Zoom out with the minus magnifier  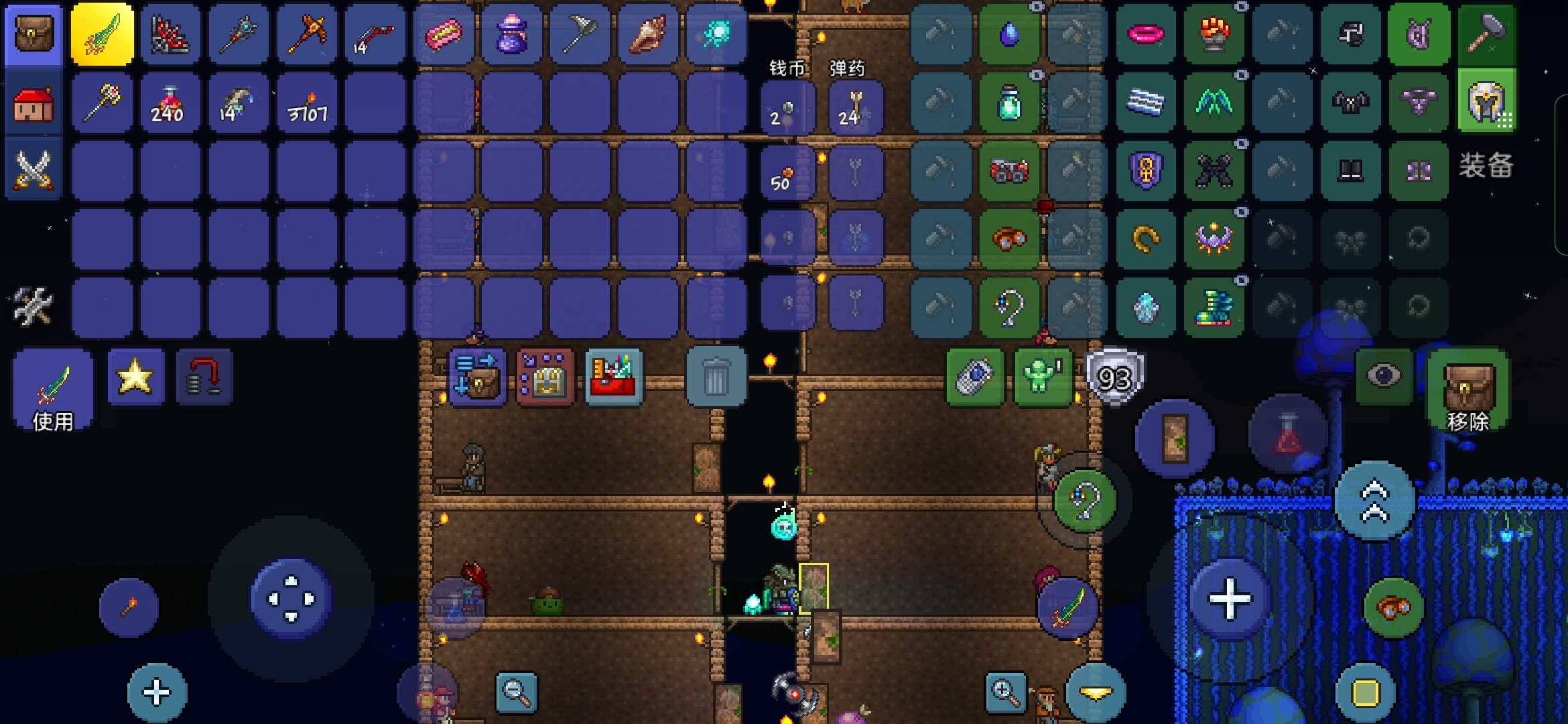point(516,692)
